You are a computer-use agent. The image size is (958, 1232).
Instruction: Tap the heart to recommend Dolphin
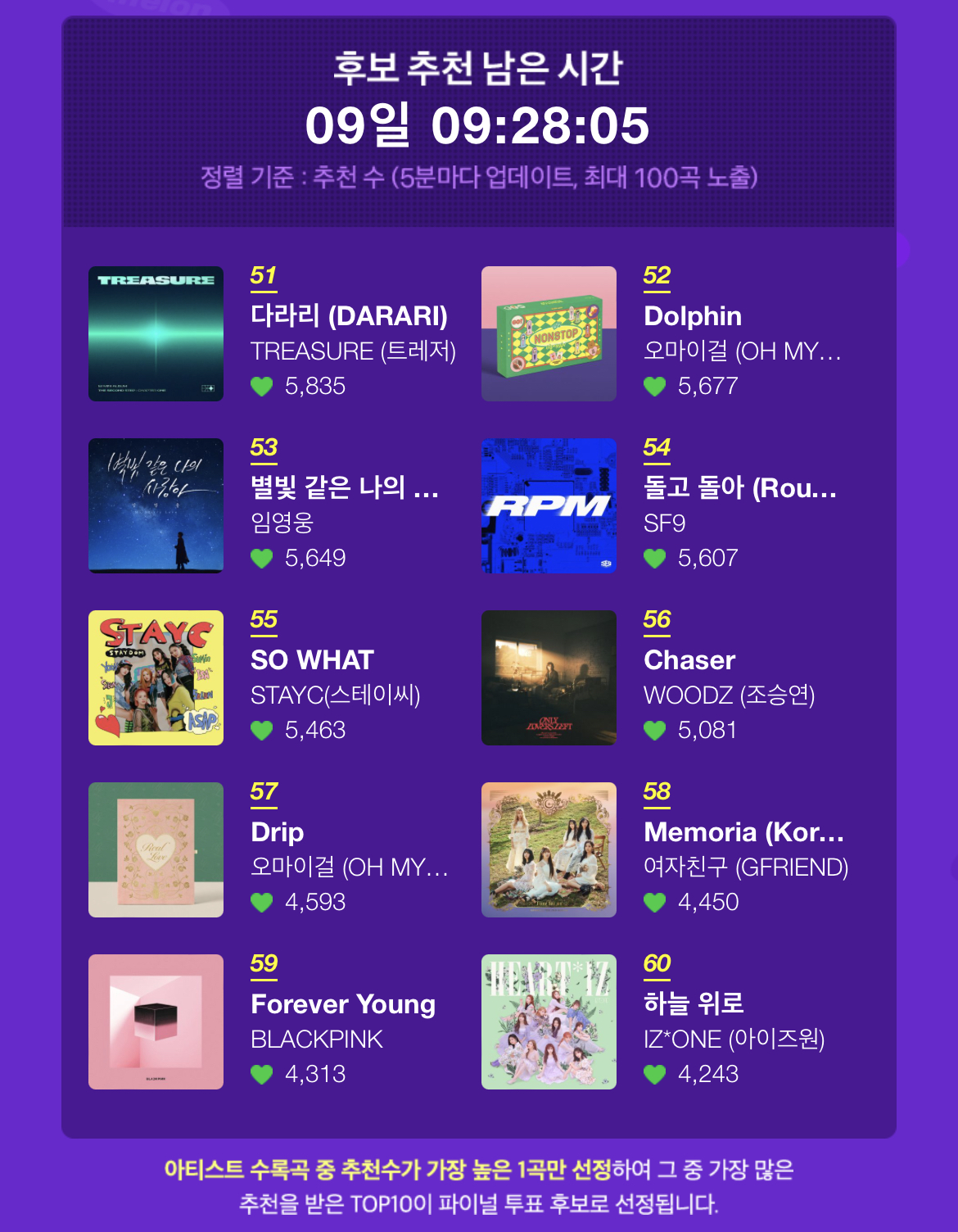coord(655,386)
